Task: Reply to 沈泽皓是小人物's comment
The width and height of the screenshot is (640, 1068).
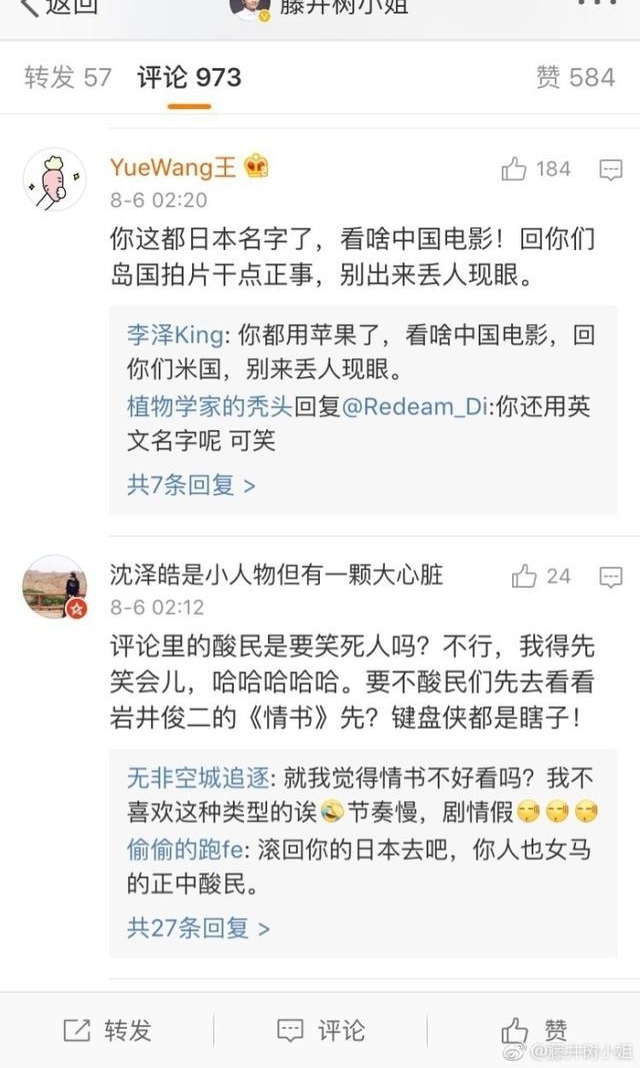Action: pyautogui.click(x=610, y=577)
